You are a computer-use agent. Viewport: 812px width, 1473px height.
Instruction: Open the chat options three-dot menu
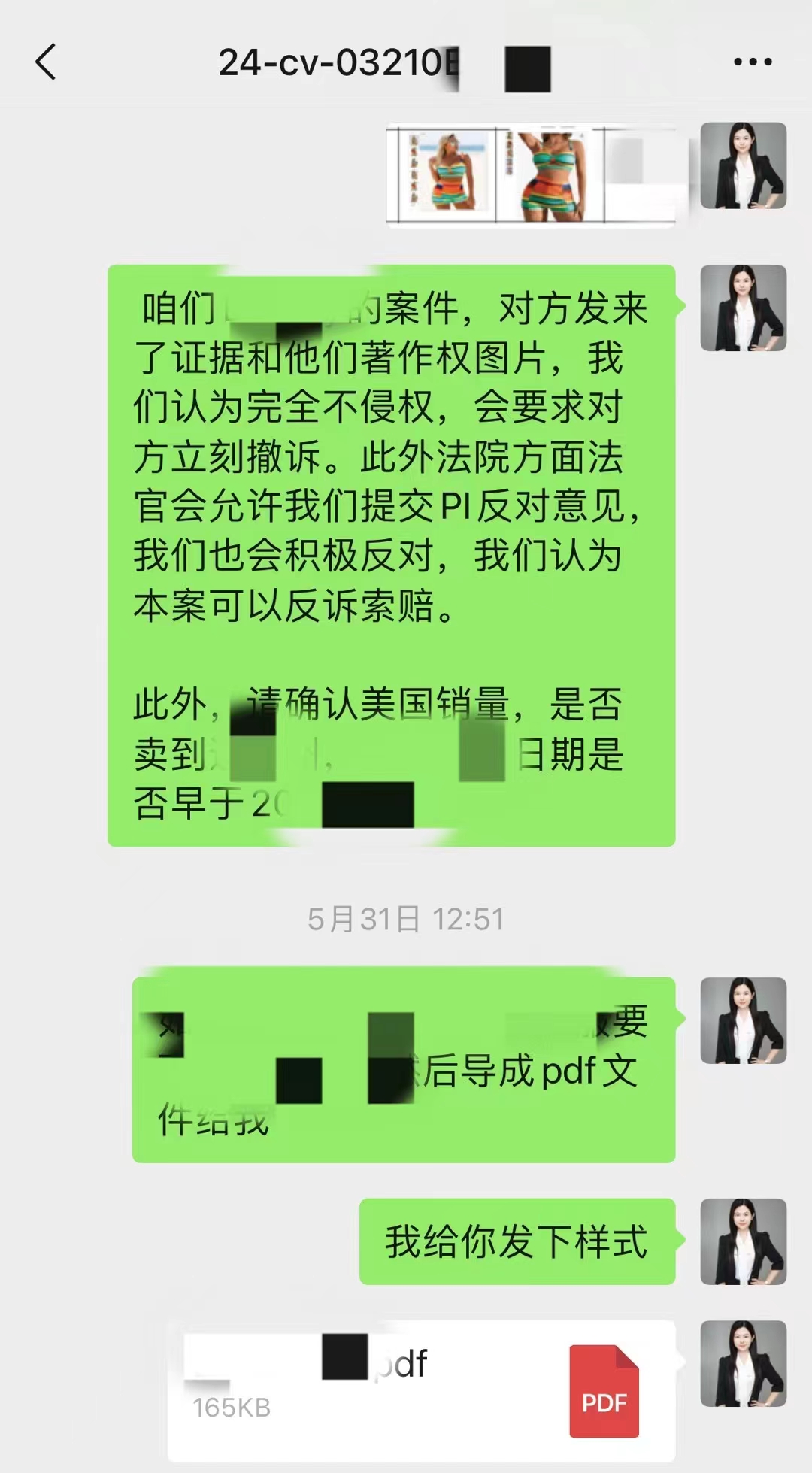click(x=753, y=62)
